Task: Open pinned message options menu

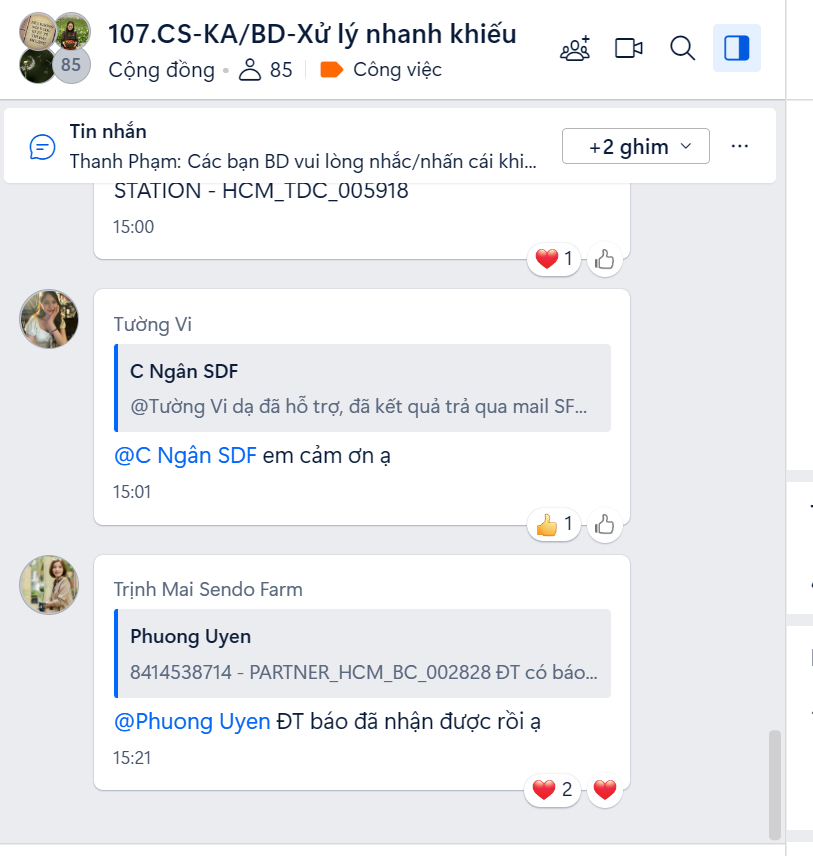Action: (x=740, y=146)
